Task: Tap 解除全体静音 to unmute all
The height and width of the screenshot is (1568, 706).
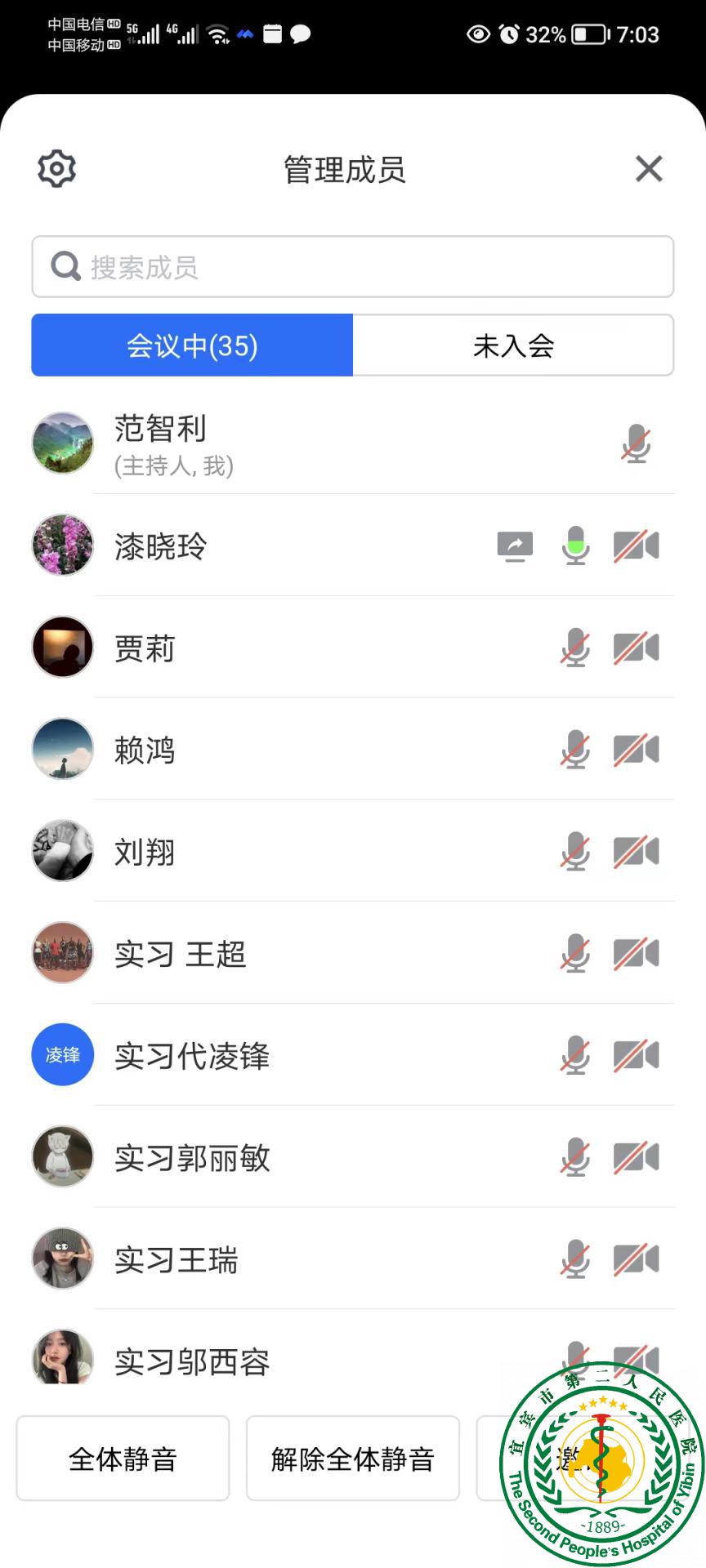Action: (x=353, y=1459)
